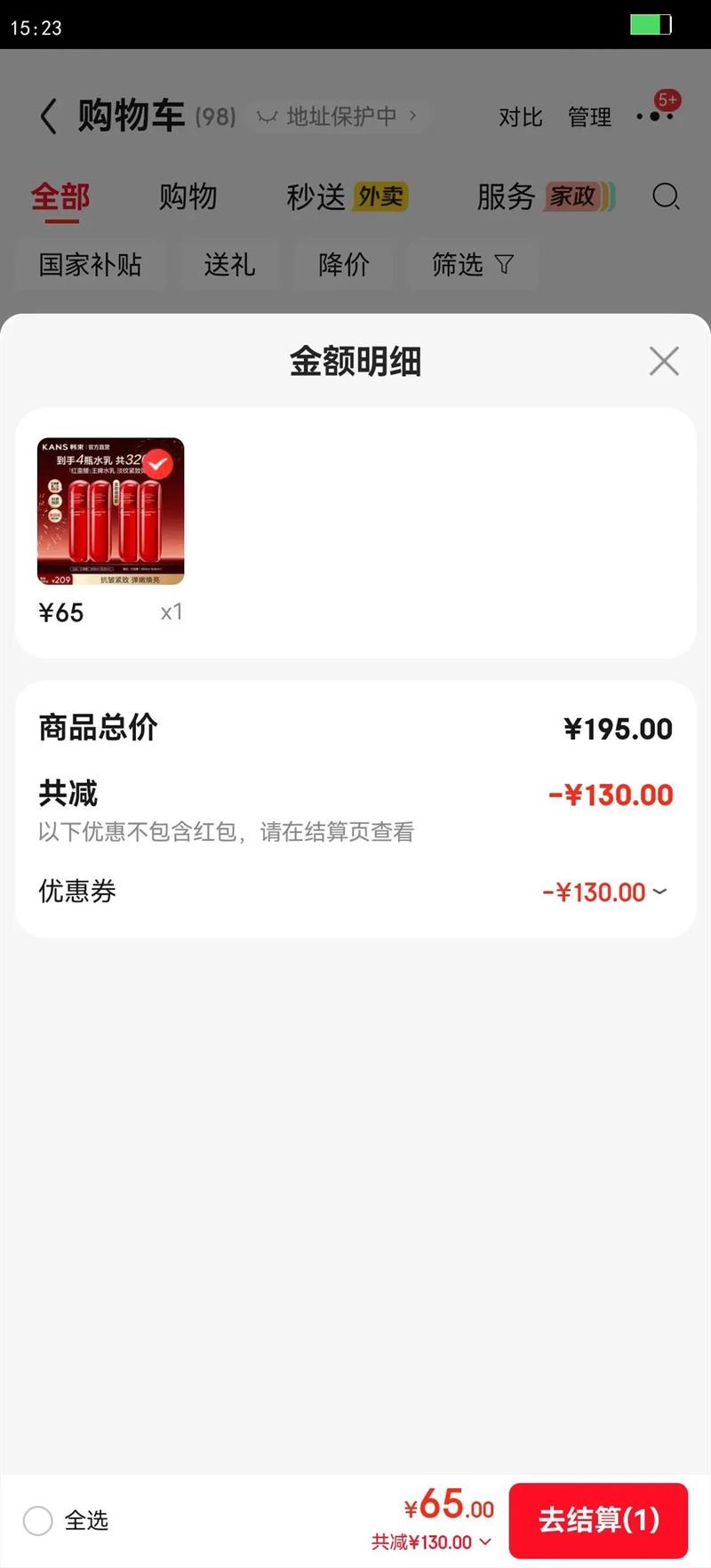Screen dimensions: 711x1568
Task: Select all items with 全选
Action: [x=38, y=1520]
